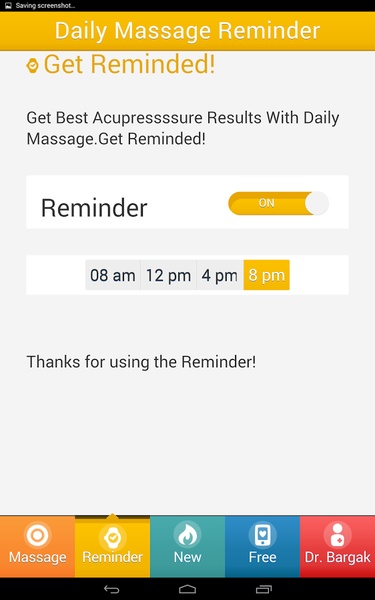Go to the New tab

coord(188,546)
